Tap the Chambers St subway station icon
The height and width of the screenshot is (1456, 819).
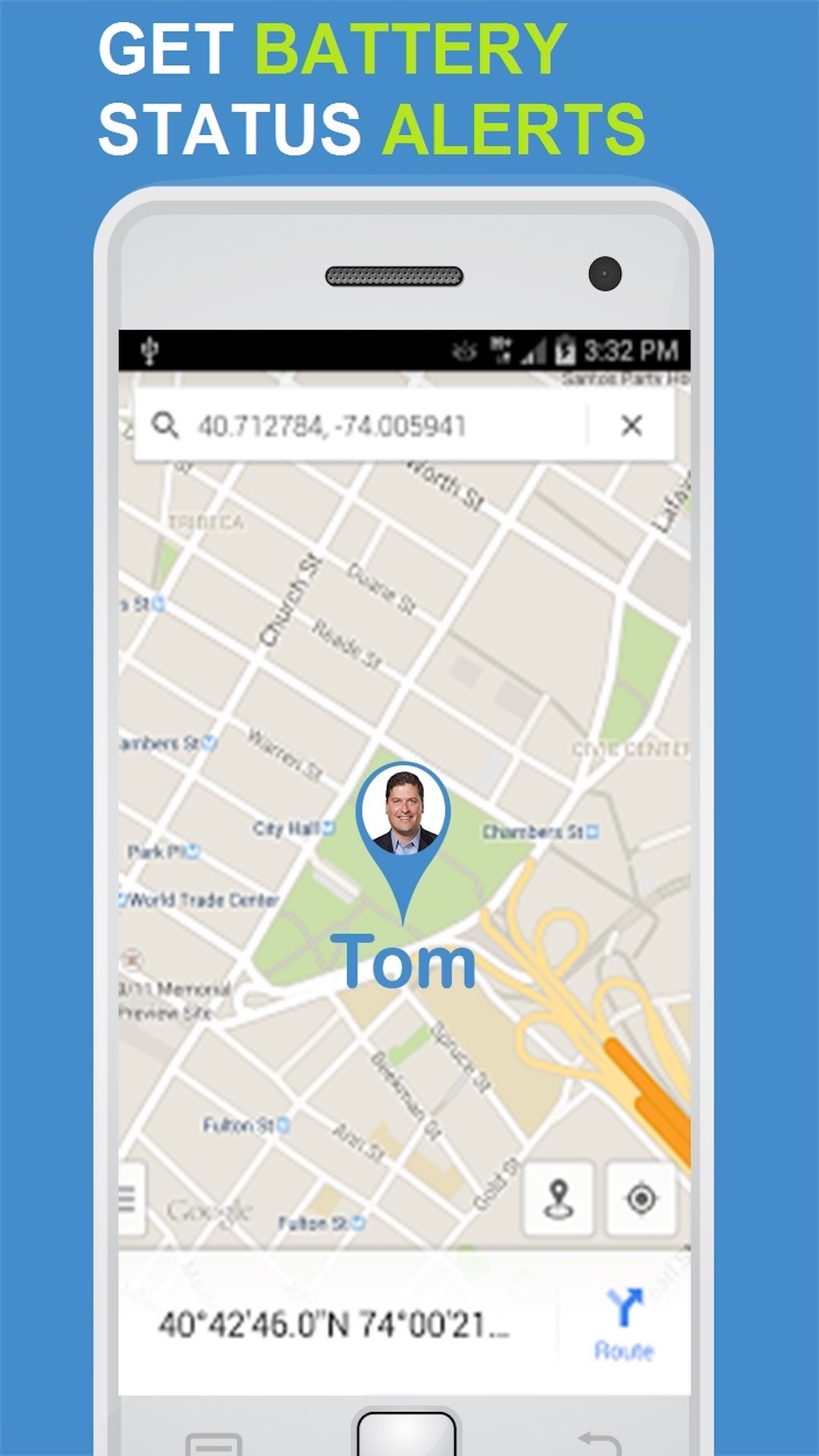pos(591,832)
